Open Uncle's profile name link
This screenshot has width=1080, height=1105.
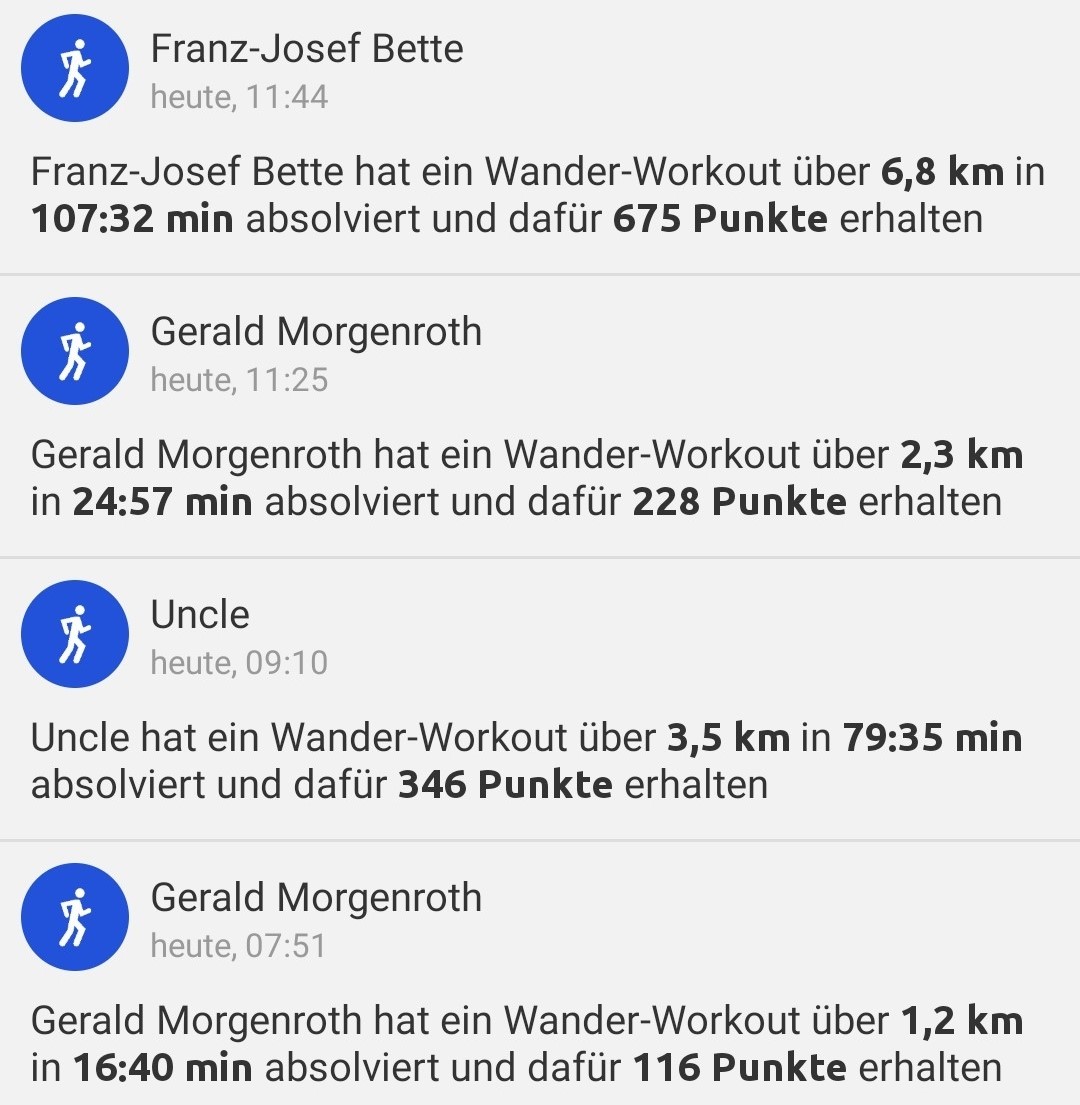[x=199, y=614]
